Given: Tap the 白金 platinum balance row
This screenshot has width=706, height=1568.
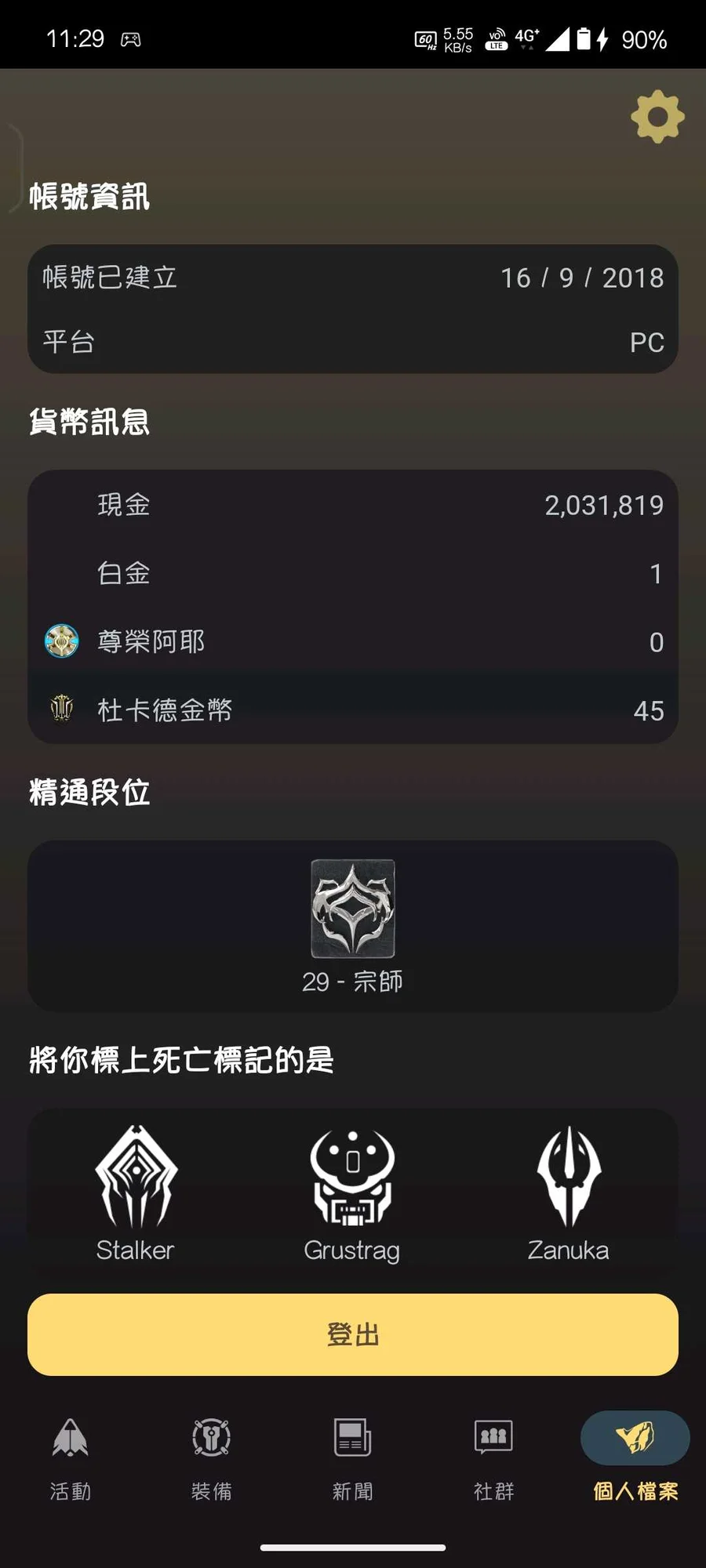Looking at the screenshot, I should tap(352, 573).
